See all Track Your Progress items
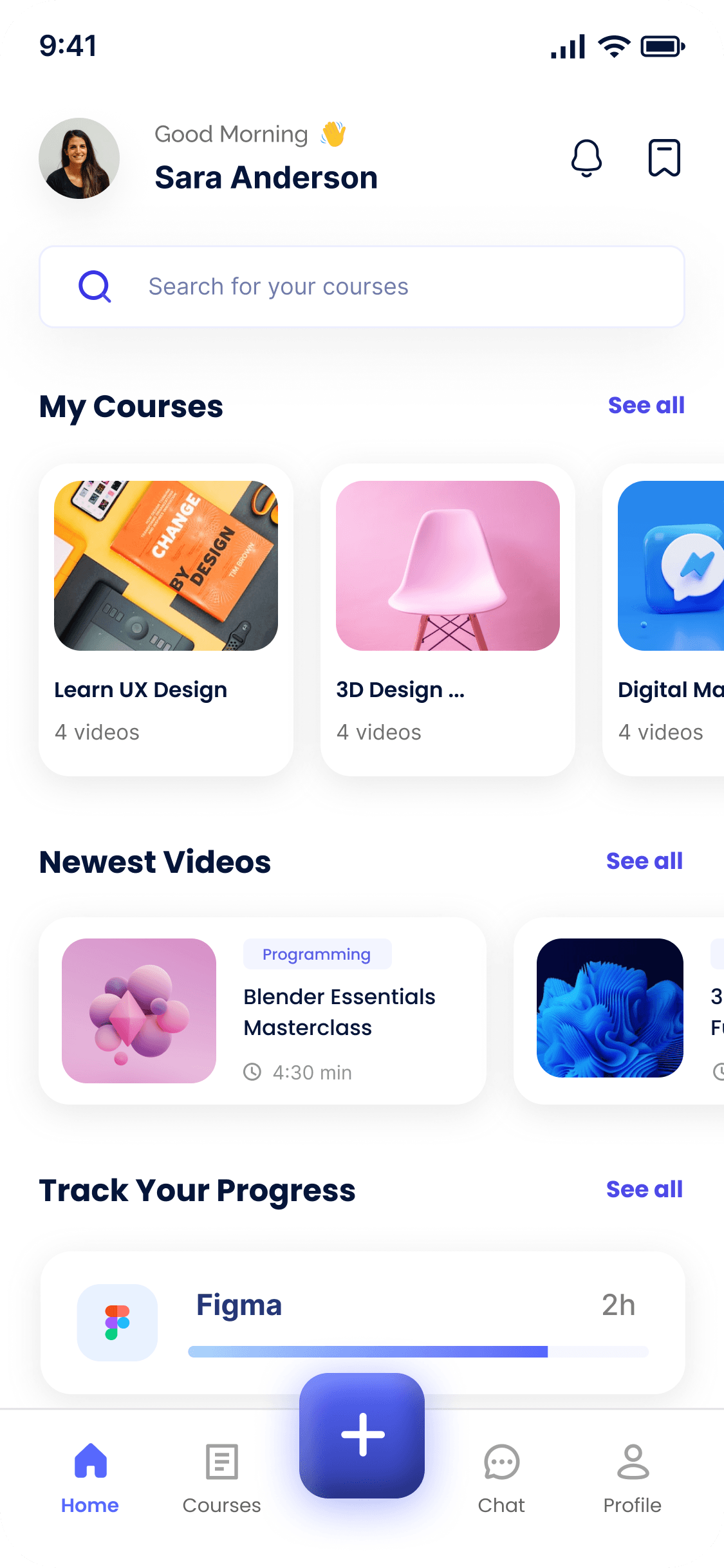The image size is (724, 1568). (644, 1190)
